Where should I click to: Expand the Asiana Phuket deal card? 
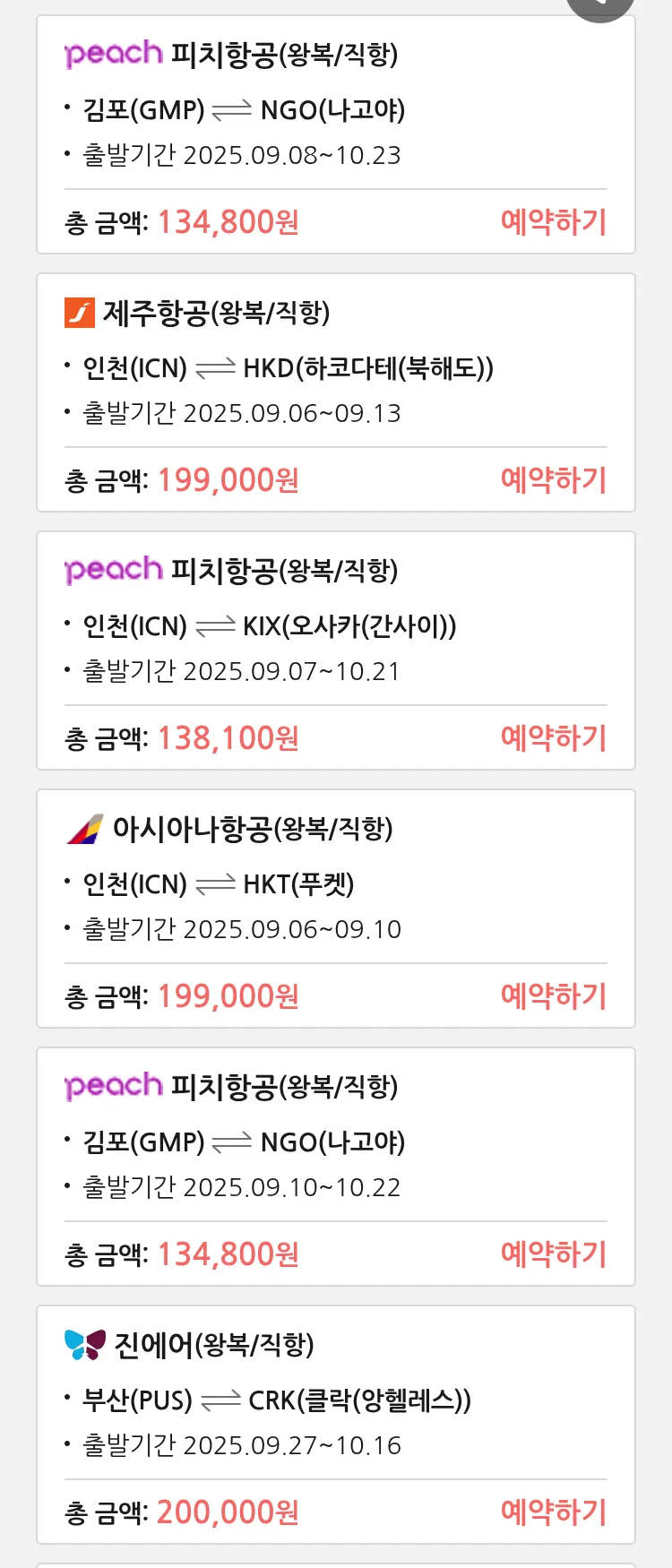coord(336,907)
